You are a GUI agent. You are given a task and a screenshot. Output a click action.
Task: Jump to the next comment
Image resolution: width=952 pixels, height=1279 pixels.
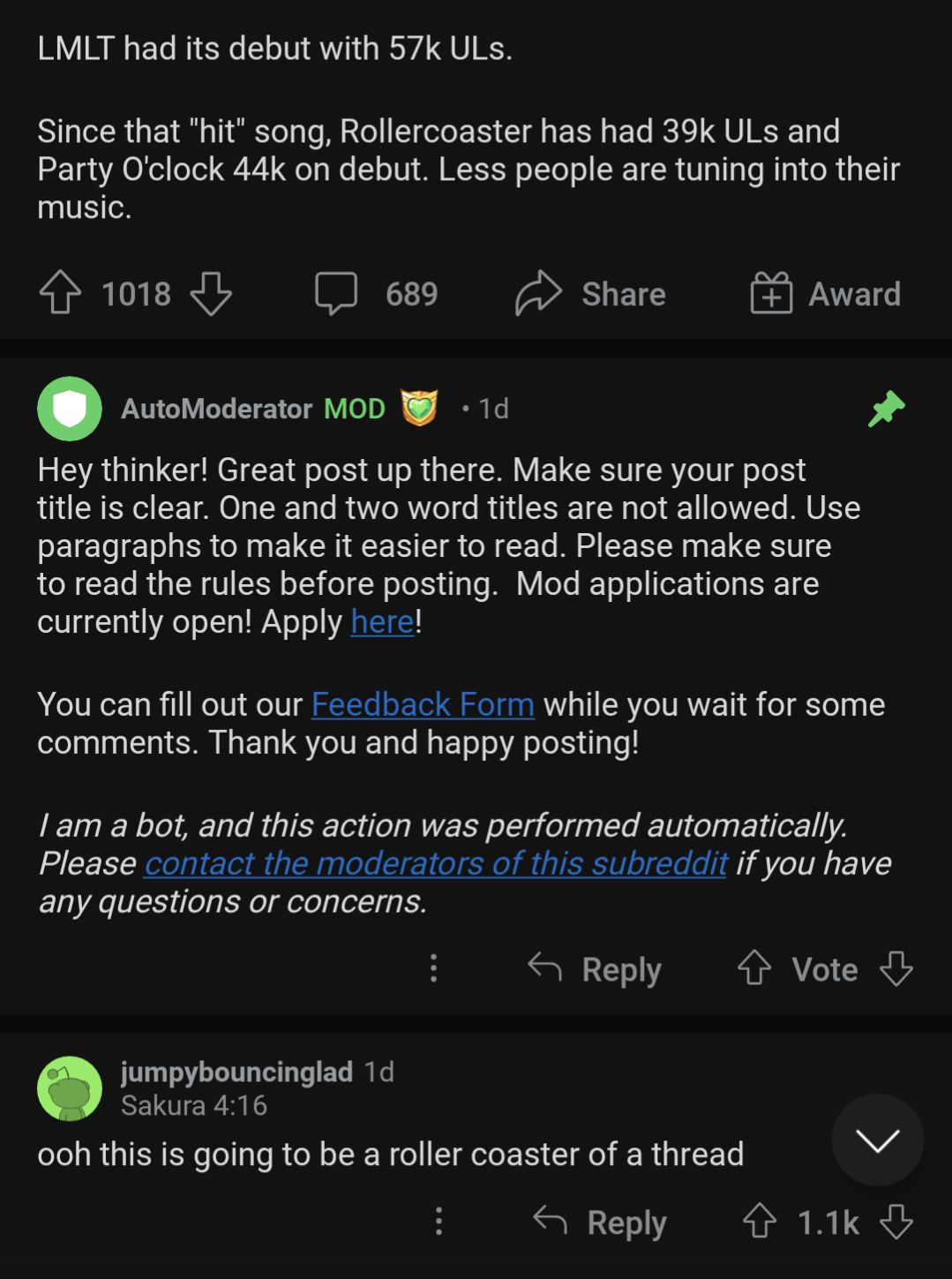[877, 1140]
